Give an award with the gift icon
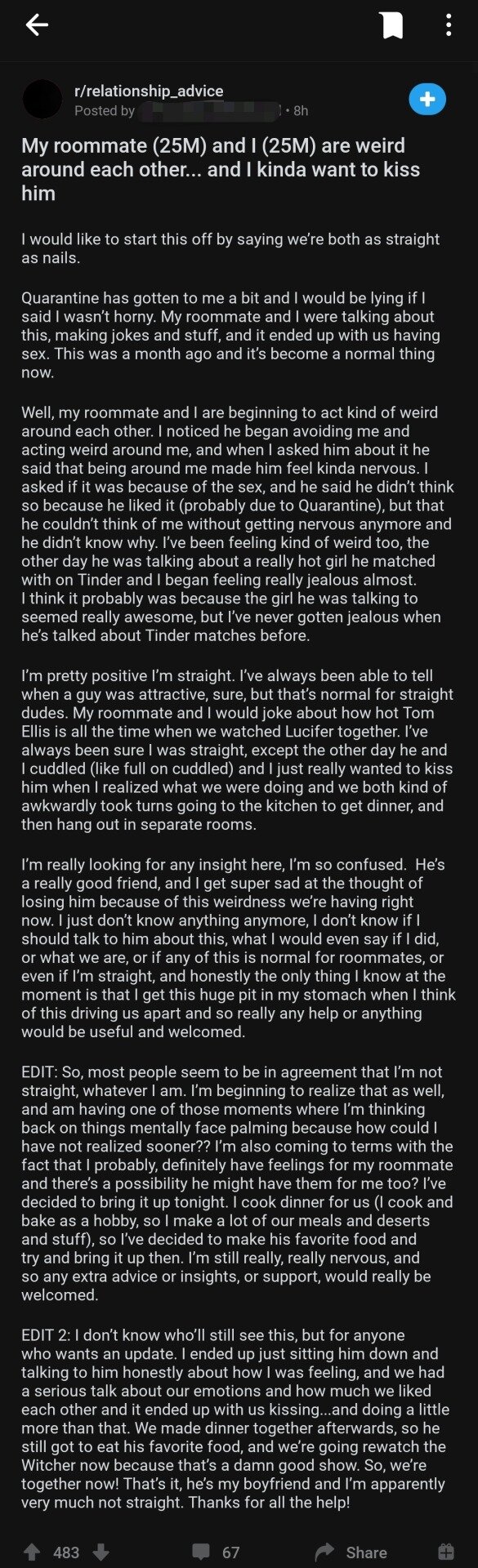 (x=446, y=1551)
